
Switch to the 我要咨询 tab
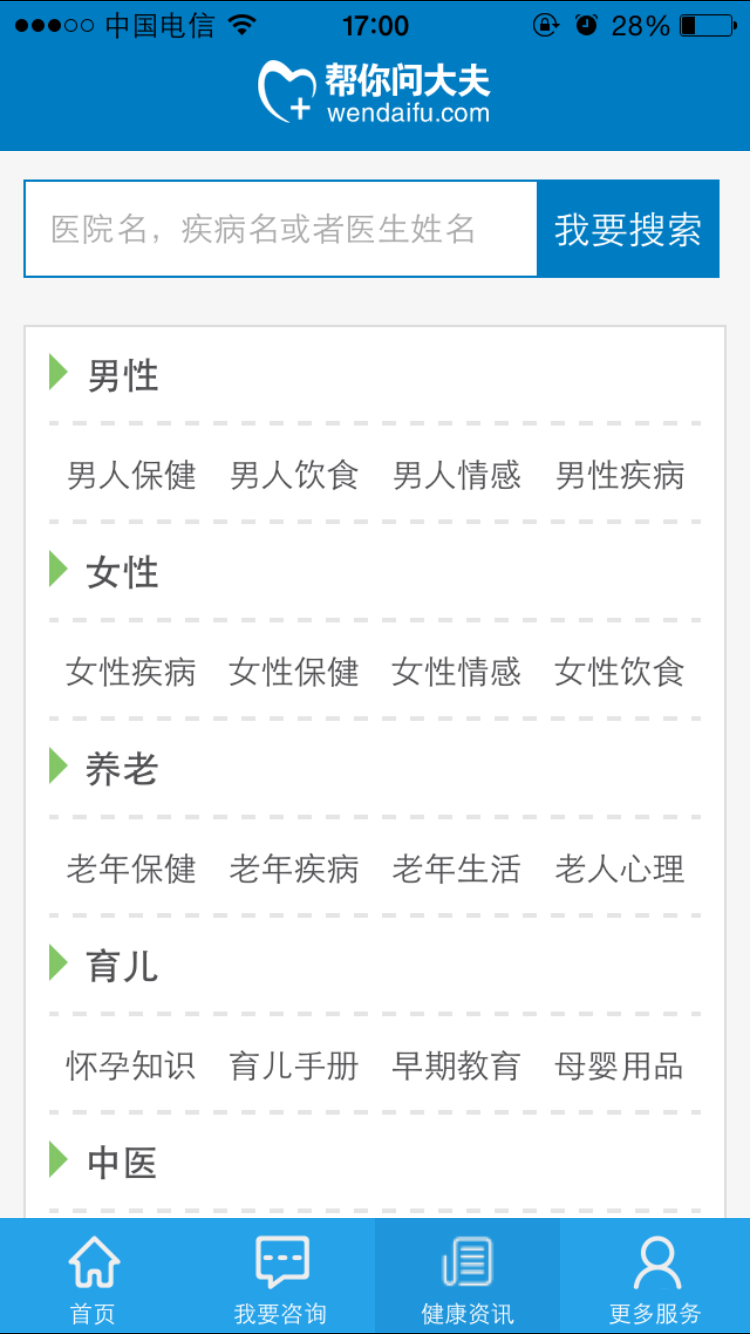click(281, 1278)
